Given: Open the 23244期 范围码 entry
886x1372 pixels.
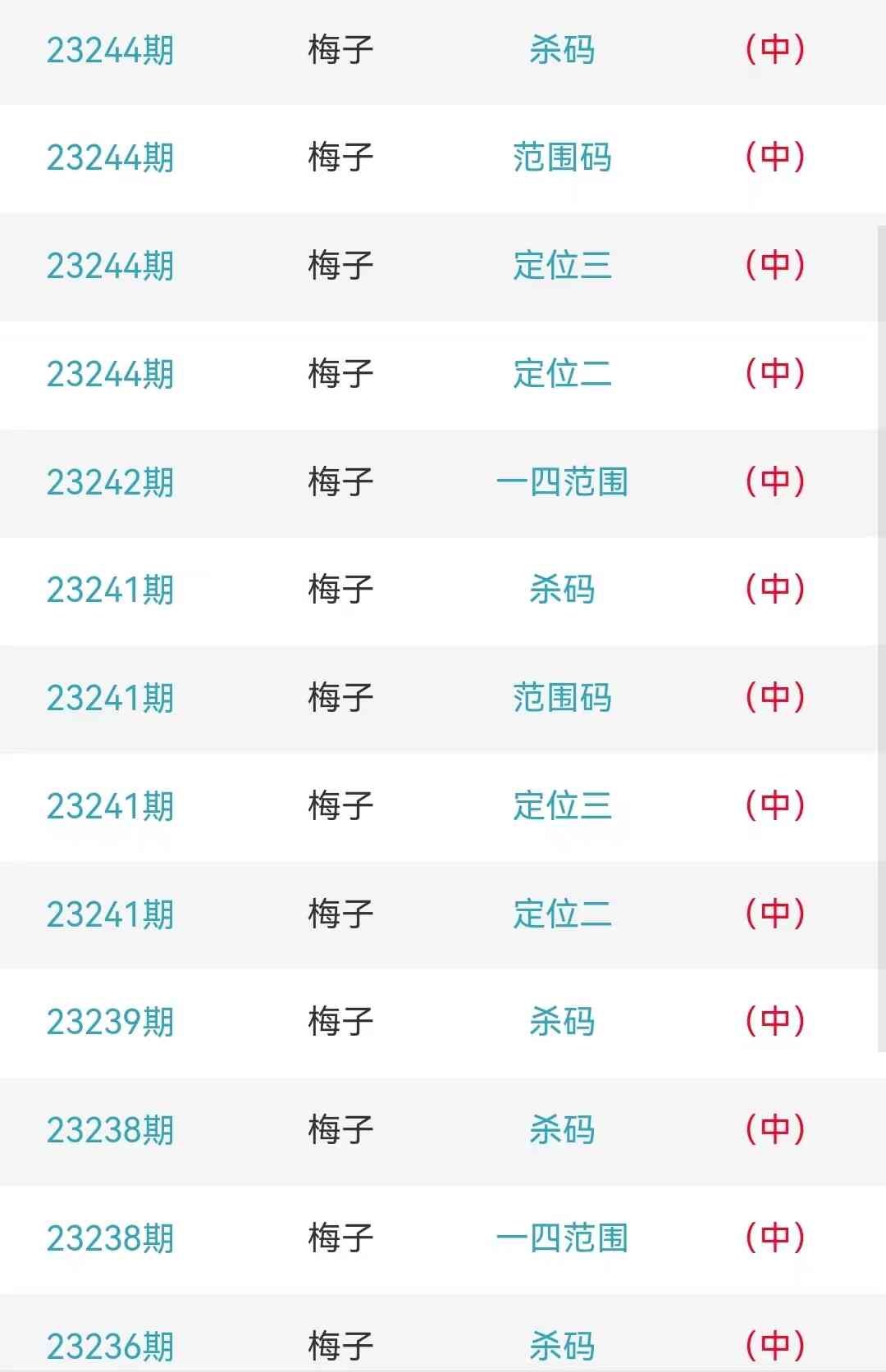Looking at the screenshot, I should click(x=562, y=157).
